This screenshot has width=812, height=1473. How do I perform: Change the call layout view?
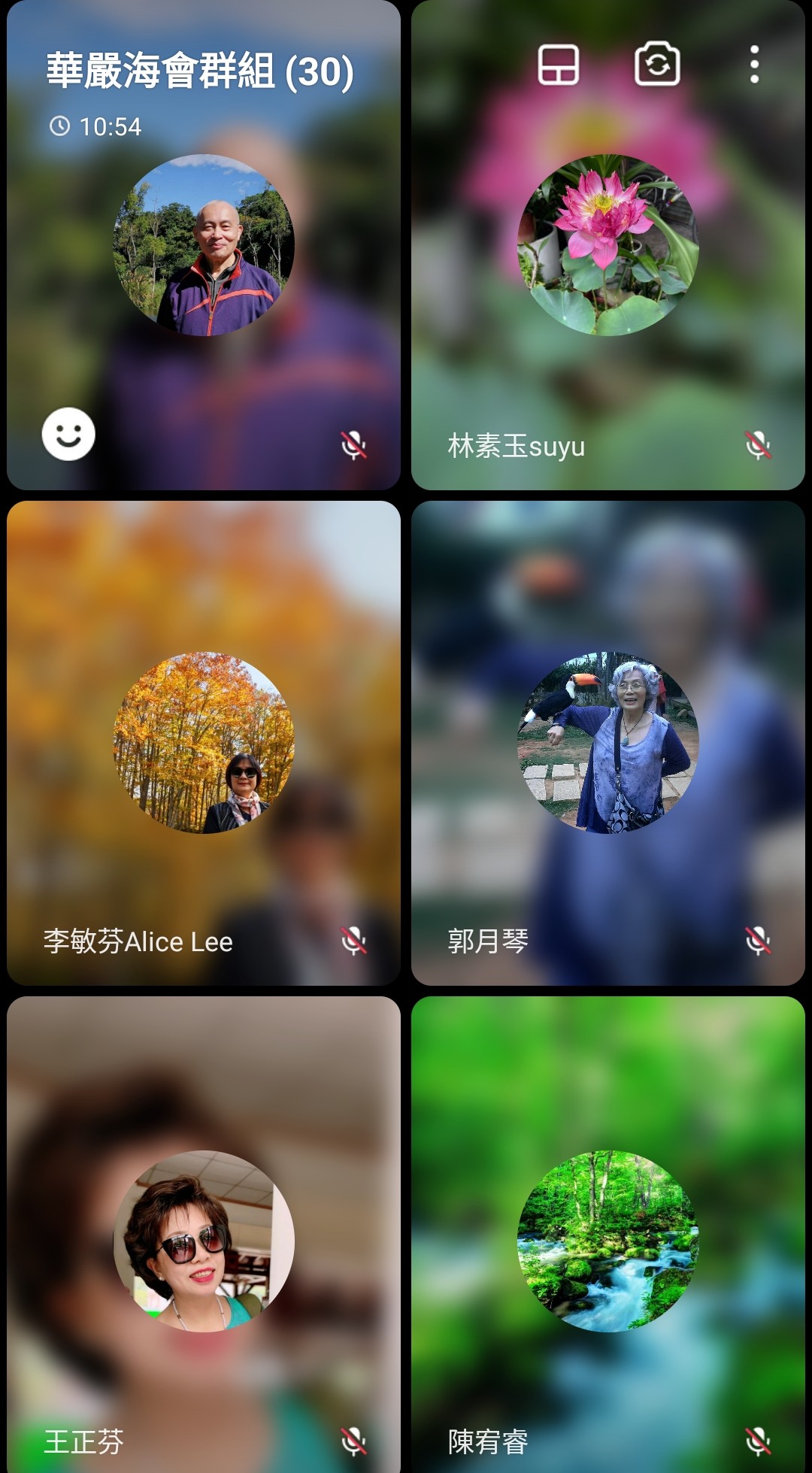[558, 65]
